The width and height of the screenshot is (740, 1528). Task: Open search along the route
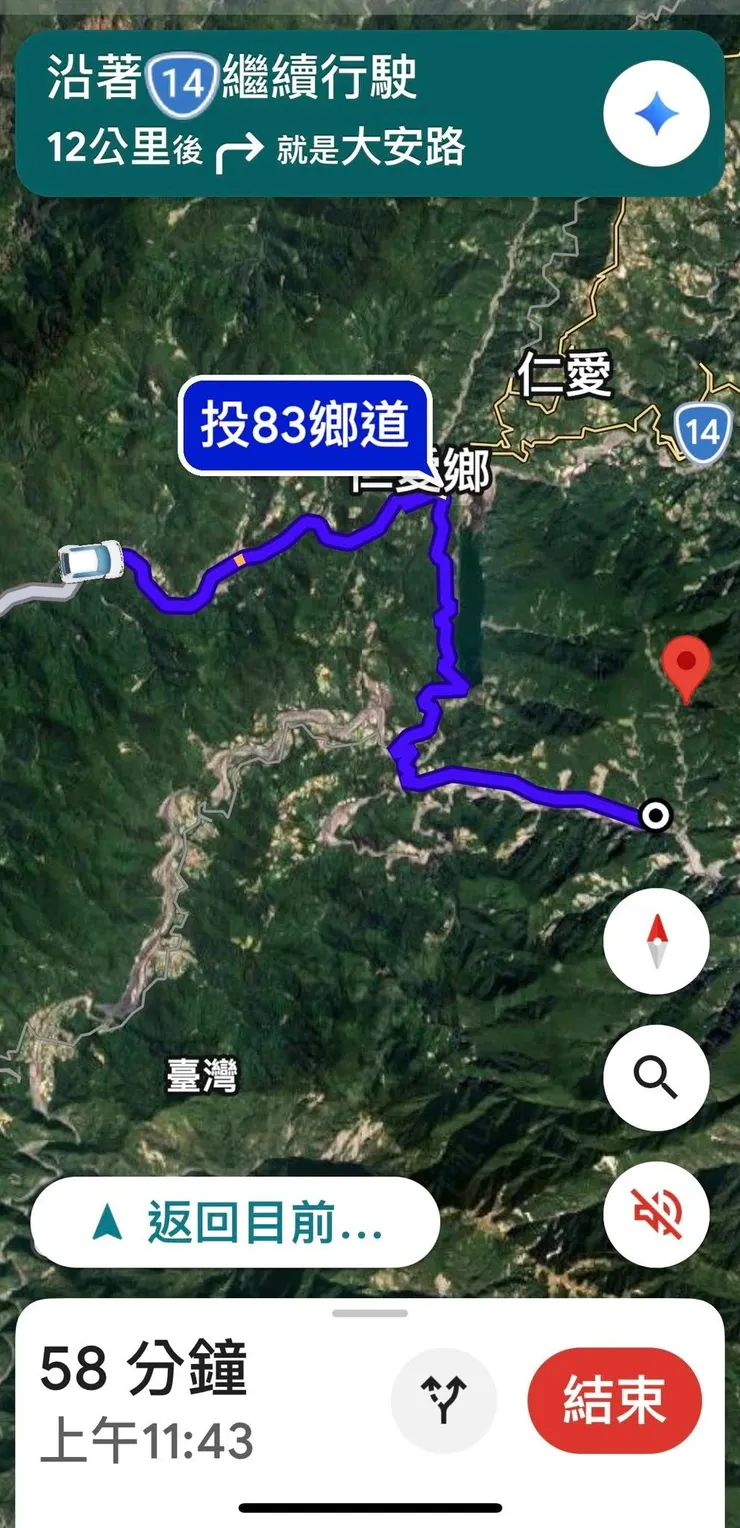[x=657, y=1078]
